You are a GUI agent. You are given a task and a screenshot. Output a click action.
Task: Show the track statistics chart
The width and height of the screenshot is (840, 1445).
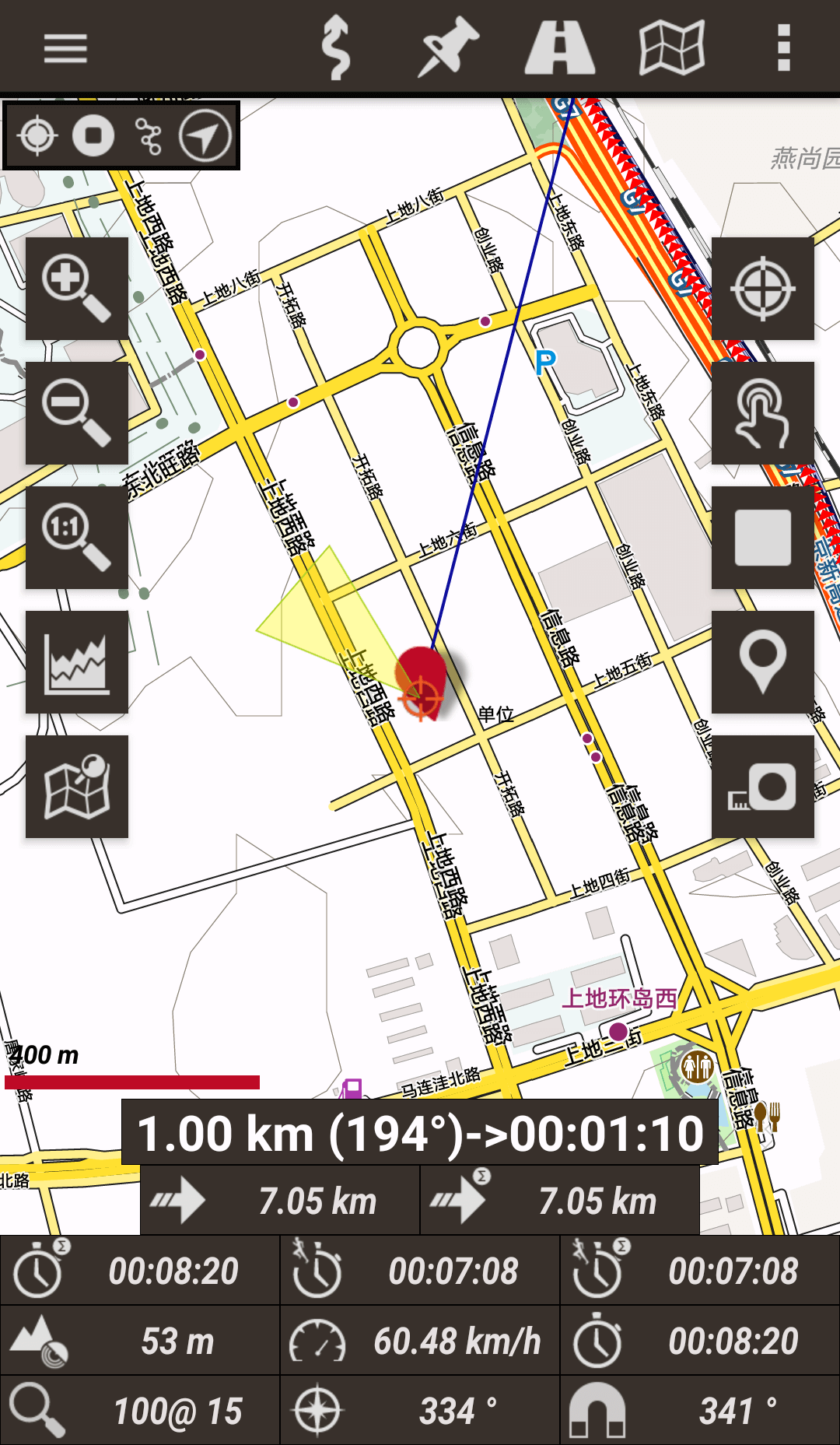[76, 662]
